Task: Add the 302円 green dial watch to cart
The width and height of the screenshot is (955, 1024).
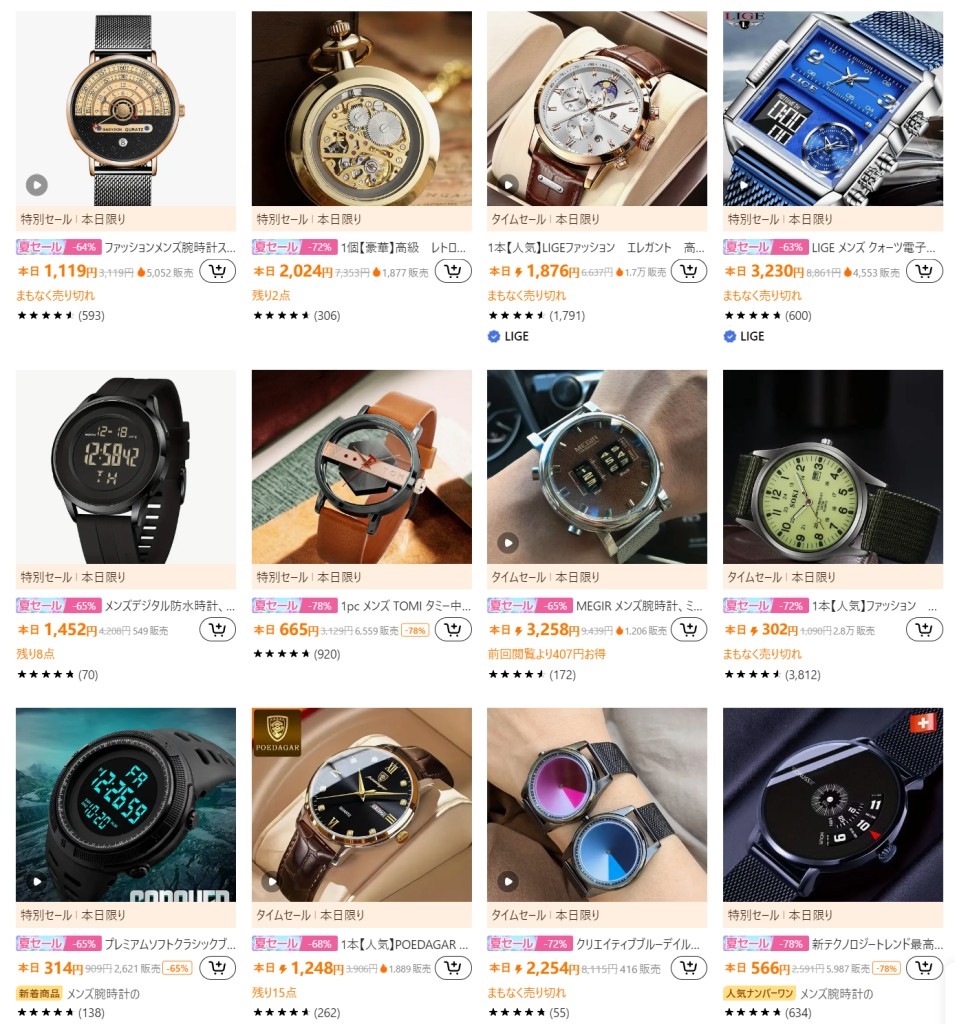Action: tap(924, 629)
